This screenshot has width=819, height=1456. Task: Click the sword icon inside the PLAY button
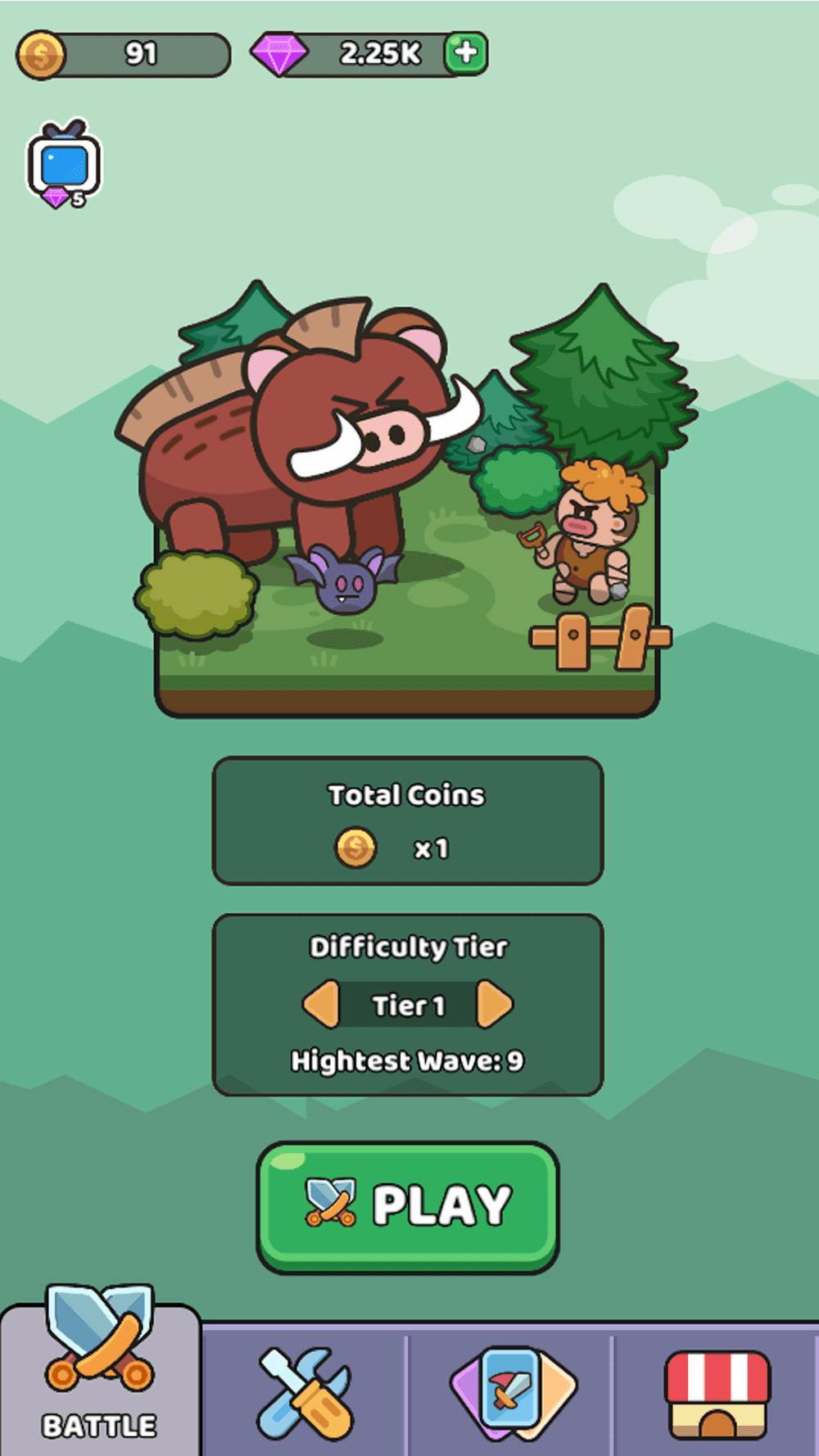(329, 1202)
